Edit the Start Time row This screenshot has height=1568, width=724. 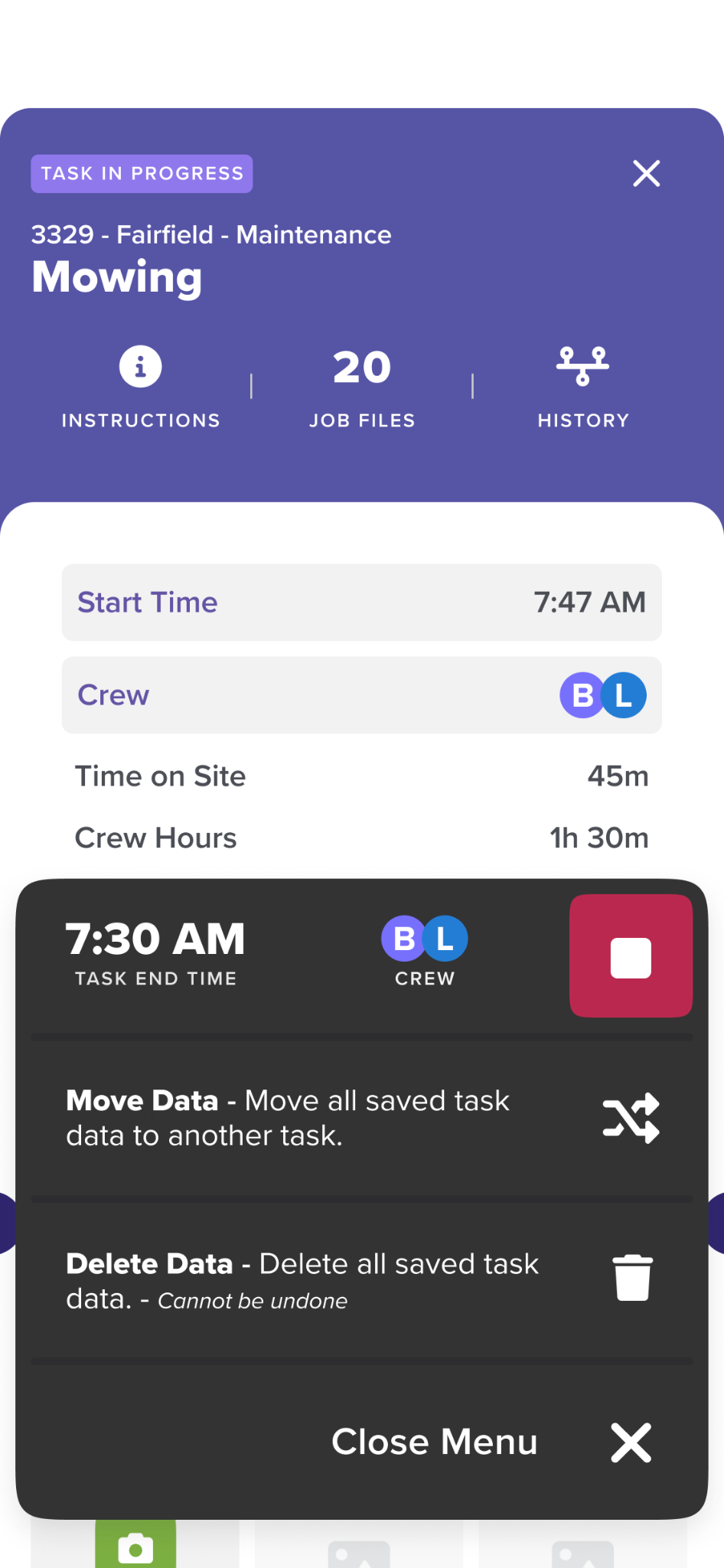(x=362, y=603)
